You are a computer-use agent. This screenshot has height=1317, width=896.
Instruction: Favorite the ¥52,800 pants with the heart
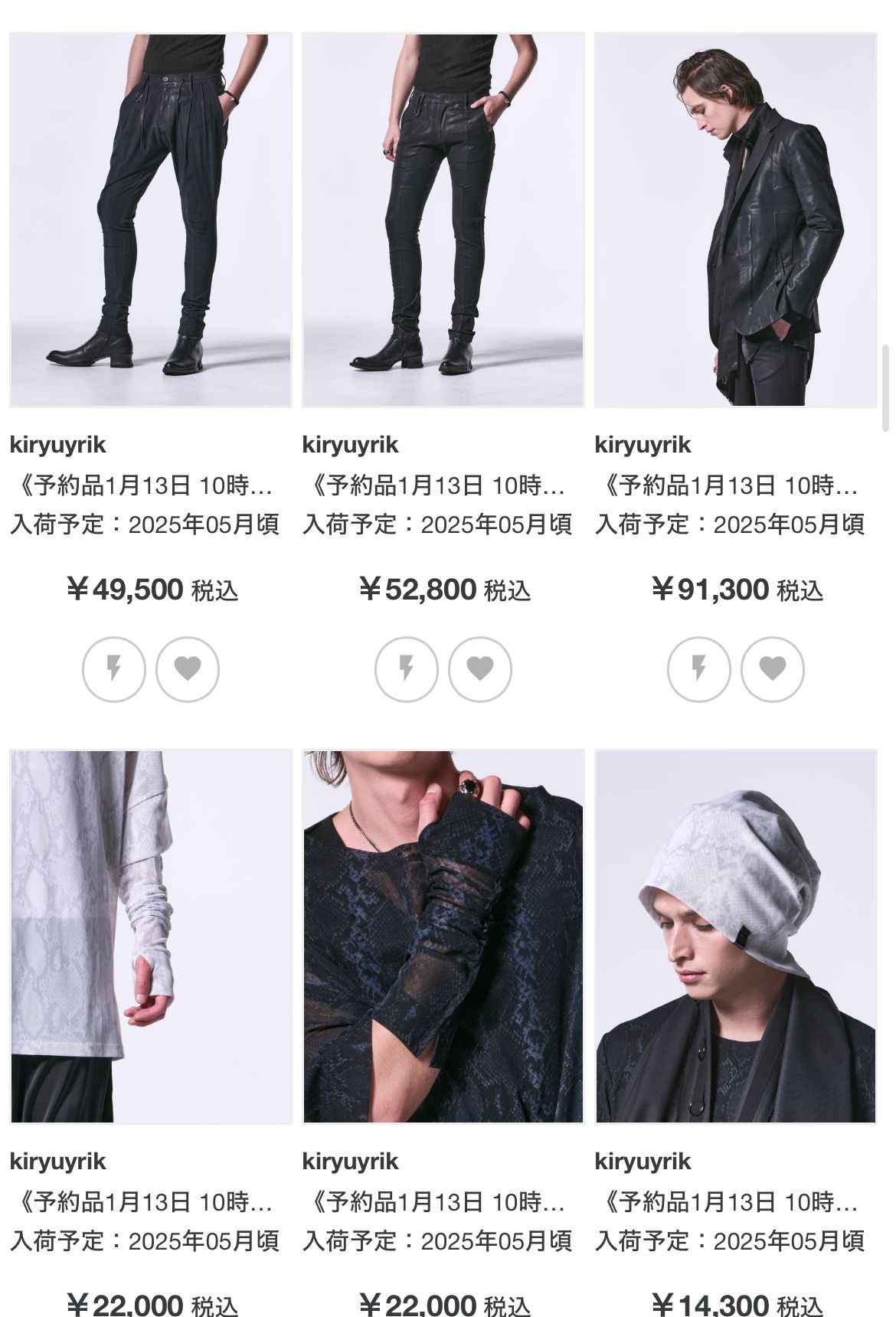[x=480, y=669]
